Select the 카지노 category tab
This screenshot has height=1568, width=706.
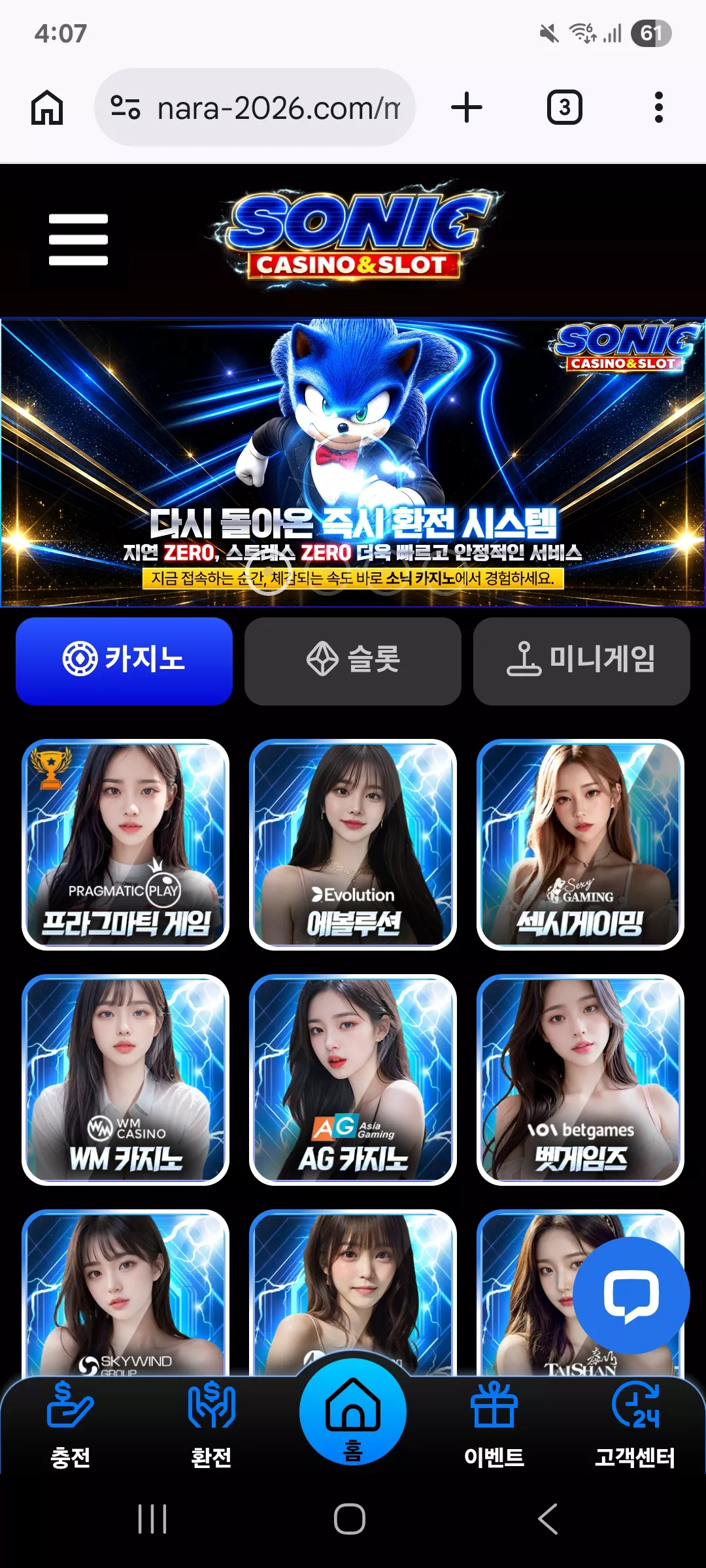click(124, 661)
